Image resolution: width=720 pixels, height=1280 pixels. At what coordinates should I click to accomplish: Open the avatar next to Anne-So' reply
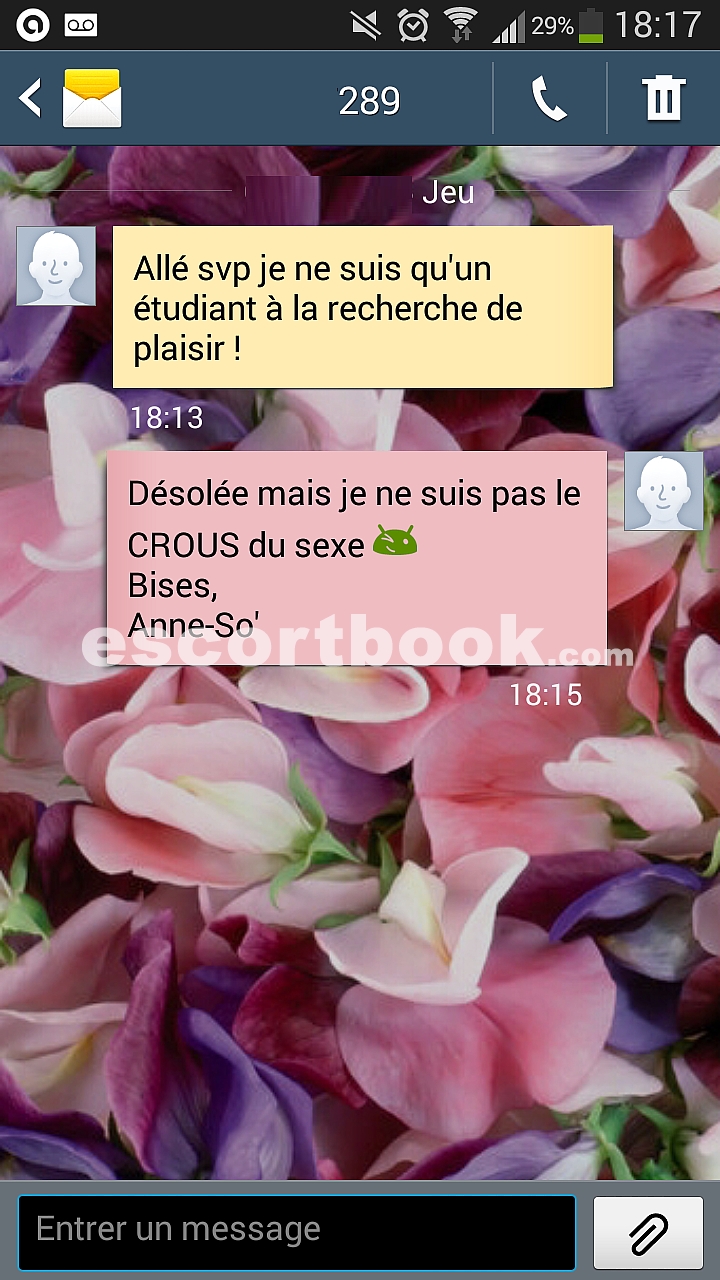[x=664, y=490]
